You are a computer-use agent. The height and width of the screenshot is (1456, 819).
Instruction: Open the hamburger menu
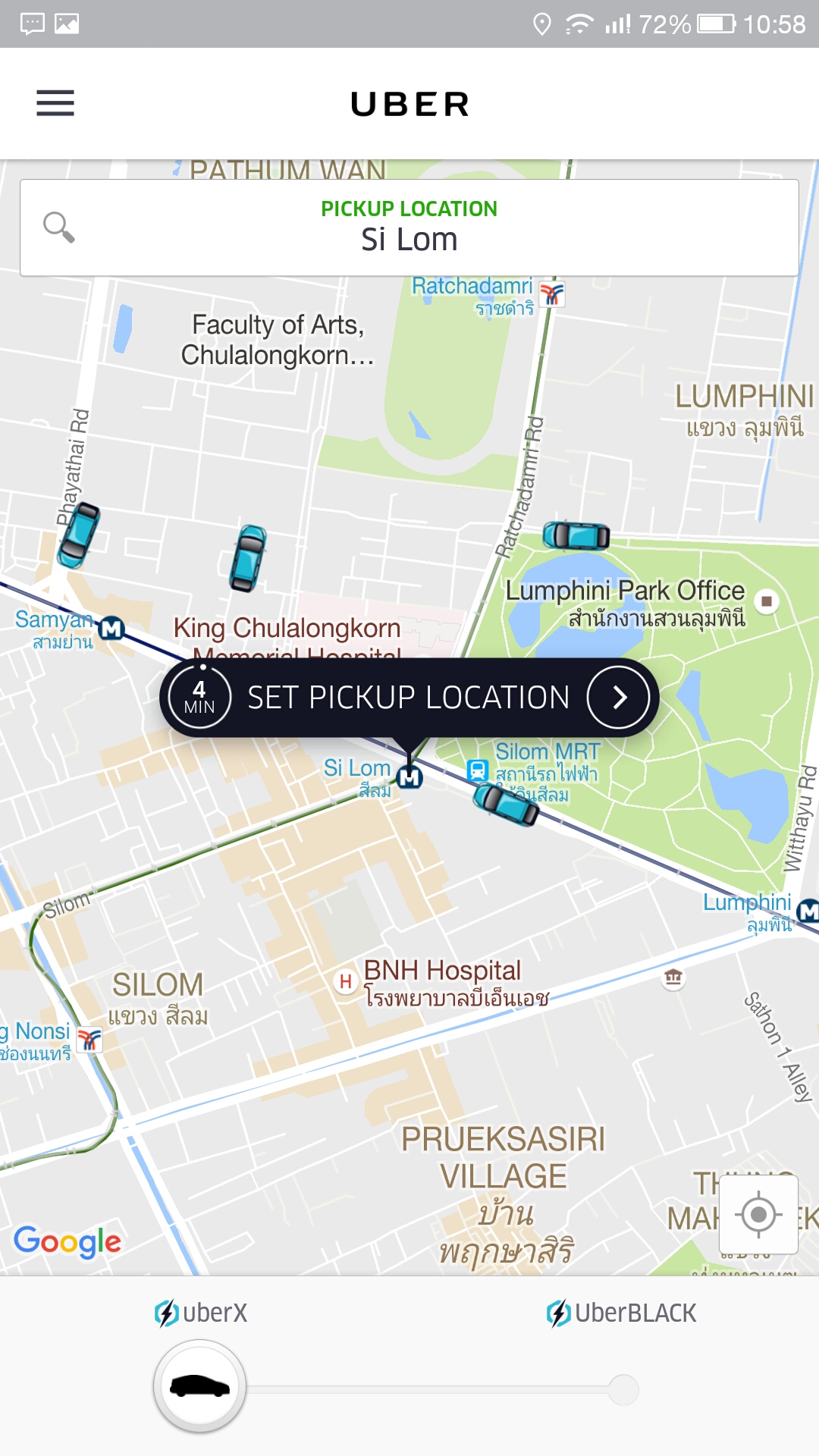point(55,103)
